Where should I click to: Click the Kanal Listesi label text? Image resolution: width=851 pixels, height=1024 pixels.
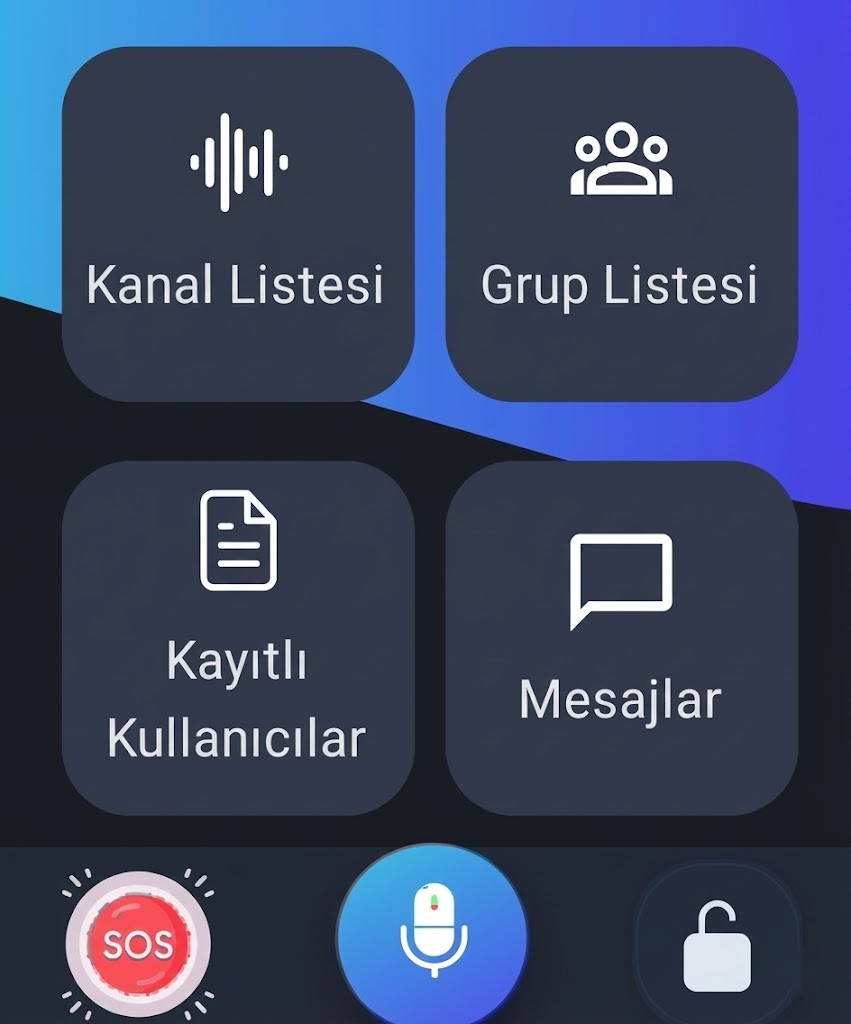pyautogui.click(x=238, y=287)
